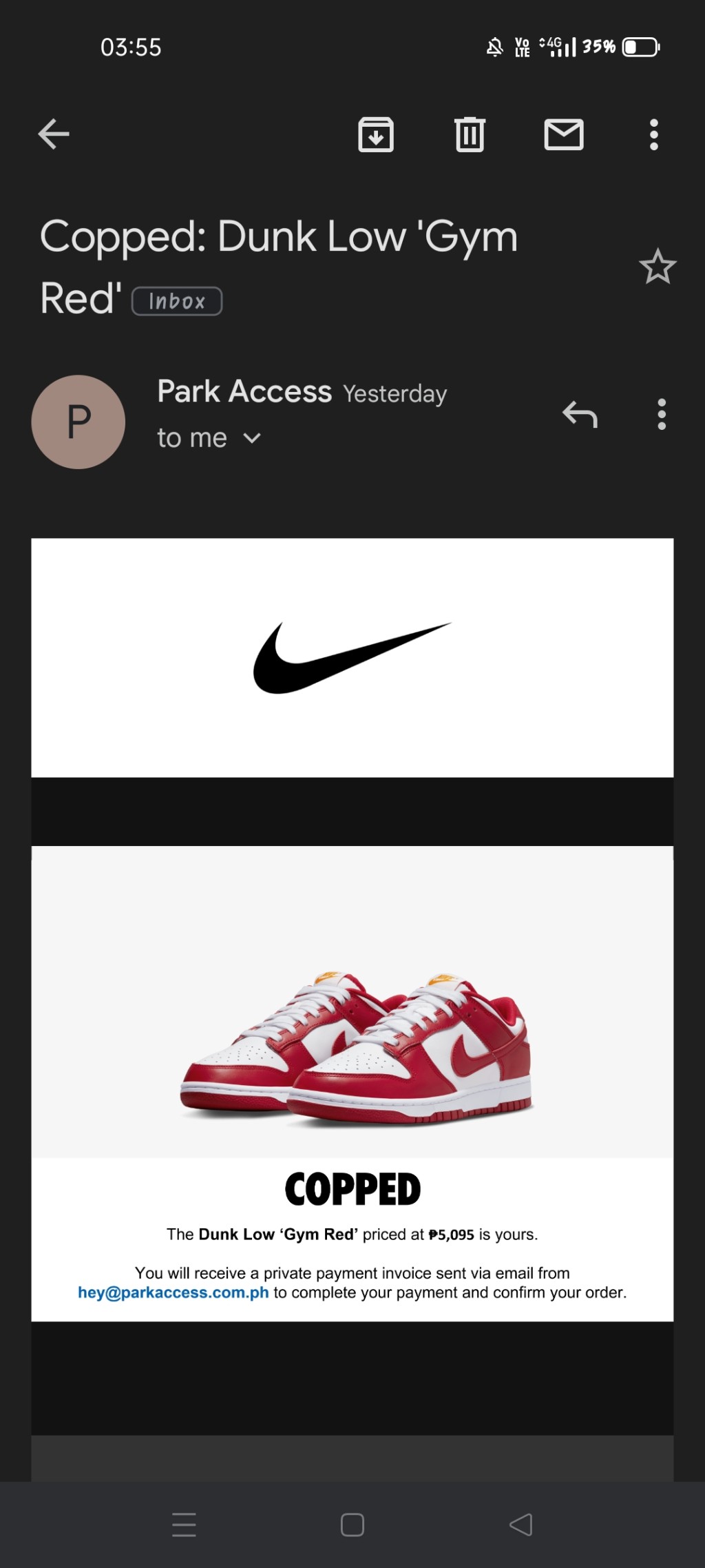705x1568 pixels.
Task: Open the top overflow menu
Action: 654,134
